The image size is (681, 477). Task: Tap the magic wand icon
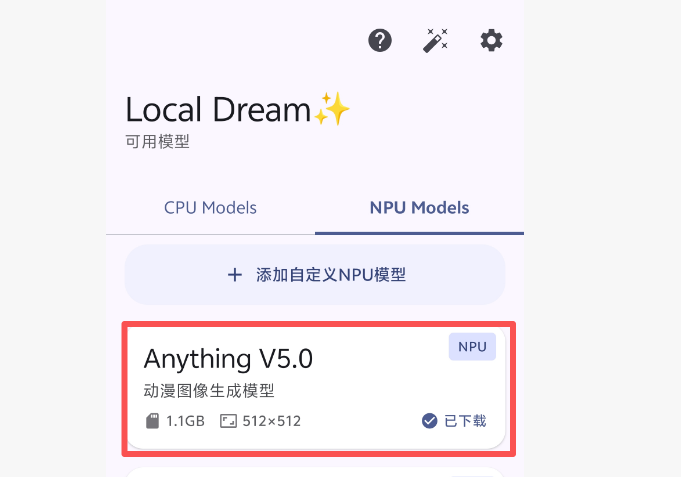[x=436, y=41]
